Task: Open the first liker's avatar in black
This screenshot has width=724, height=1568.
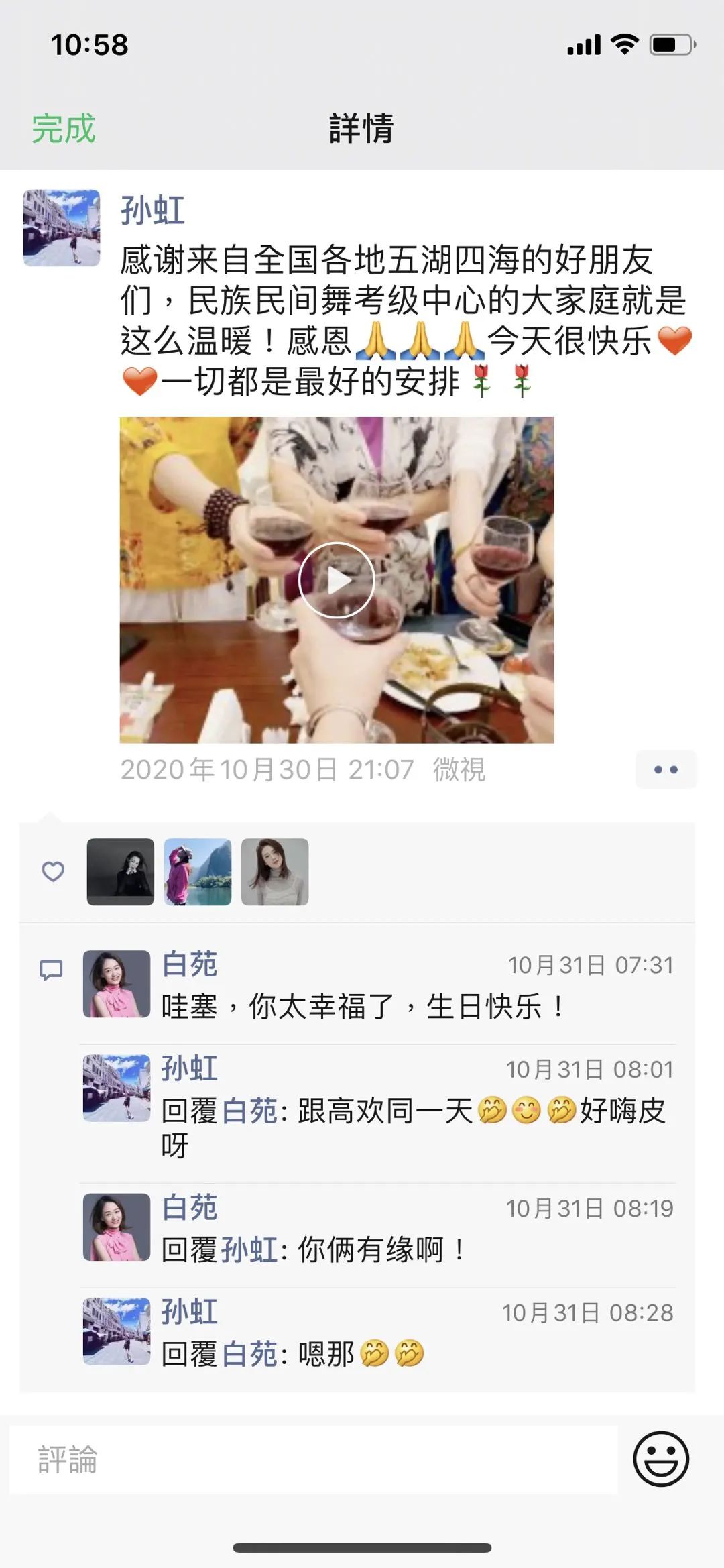Action: (x=121, y=871)
